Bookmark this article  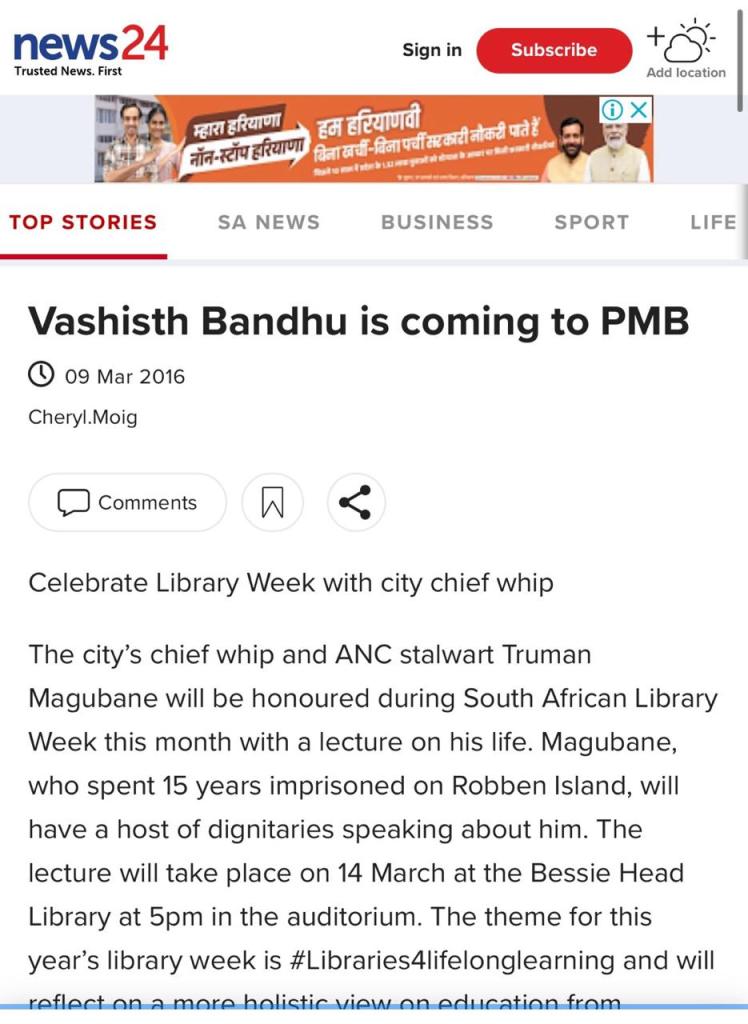coord(272,502)
